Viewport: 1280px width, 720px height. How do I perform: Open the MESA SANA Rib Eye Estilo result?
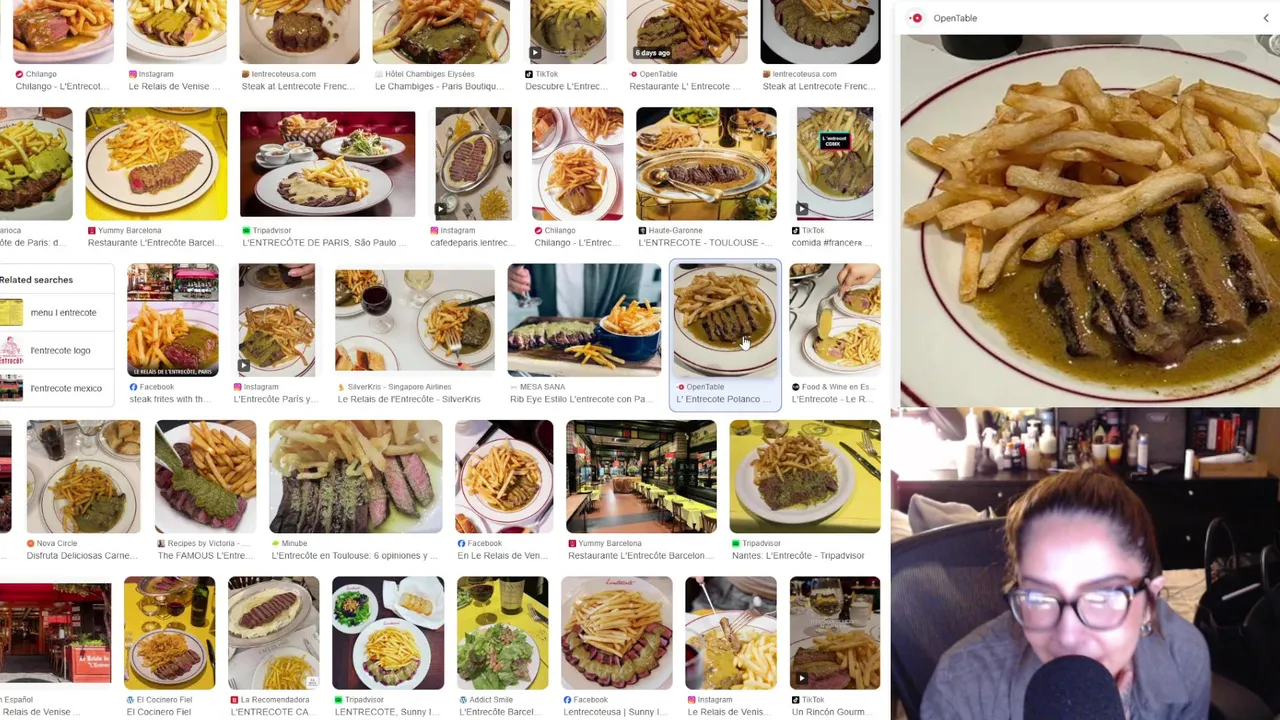point(584,320)
